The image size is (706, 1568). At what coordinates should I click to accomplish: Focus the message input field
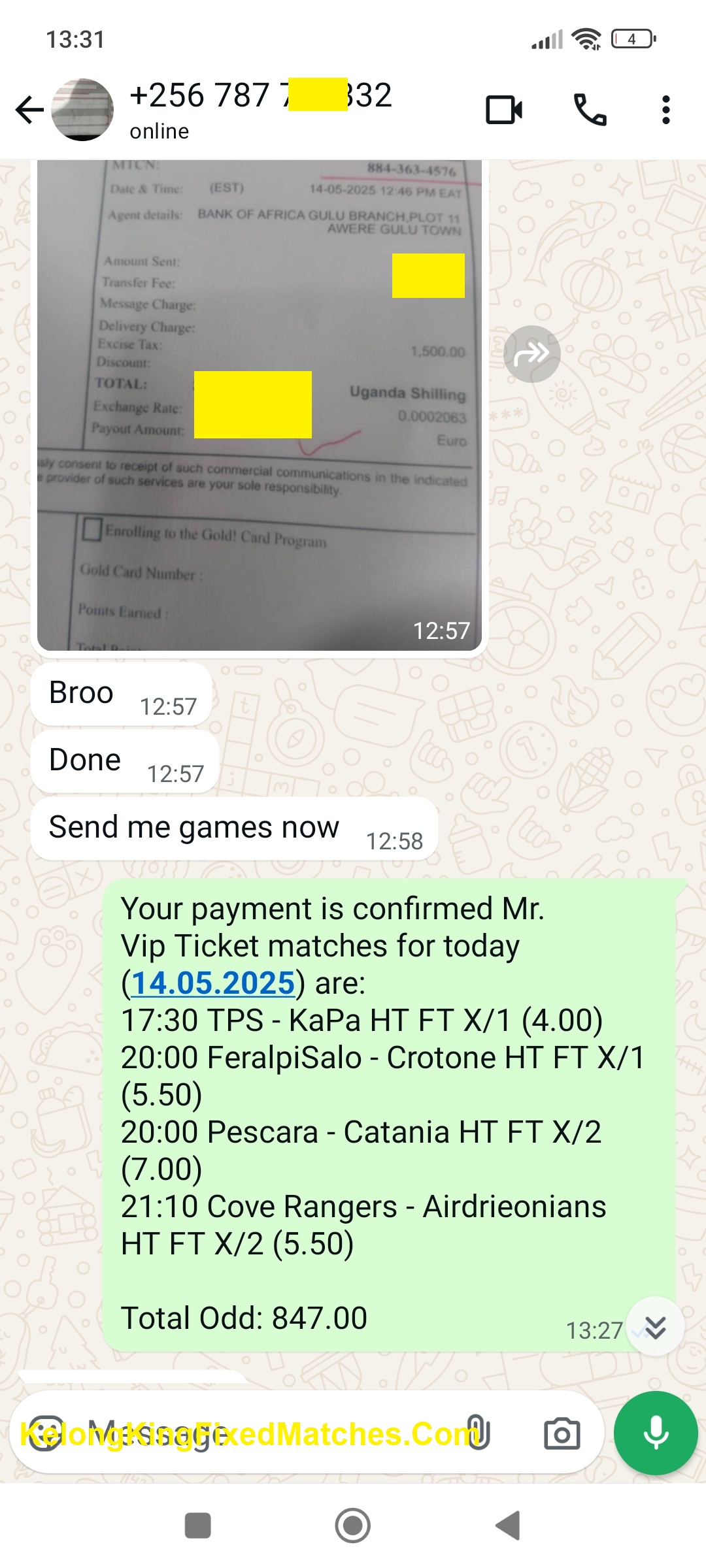pos(261,1434)
